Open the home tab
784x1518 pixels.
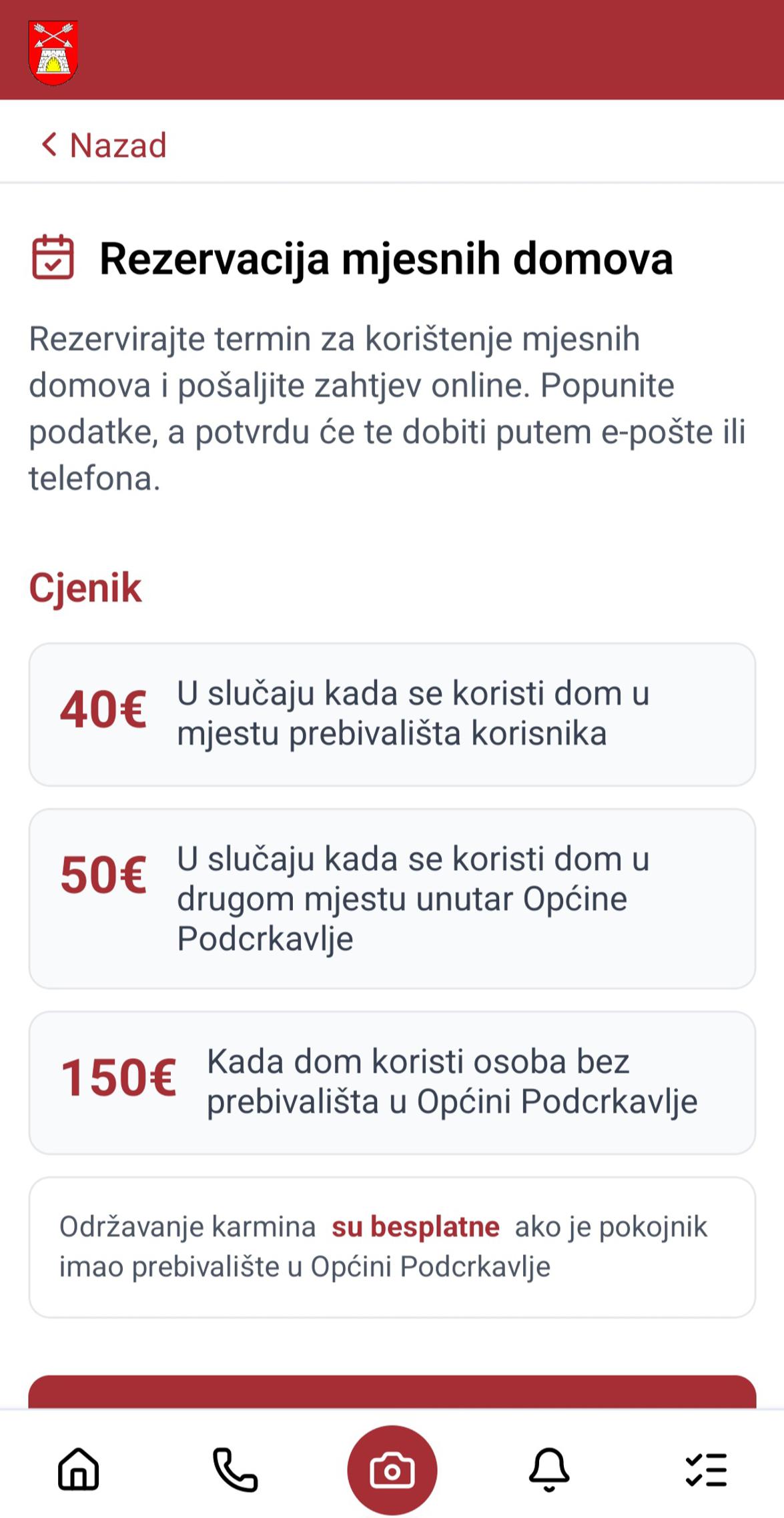point(79,1469)
